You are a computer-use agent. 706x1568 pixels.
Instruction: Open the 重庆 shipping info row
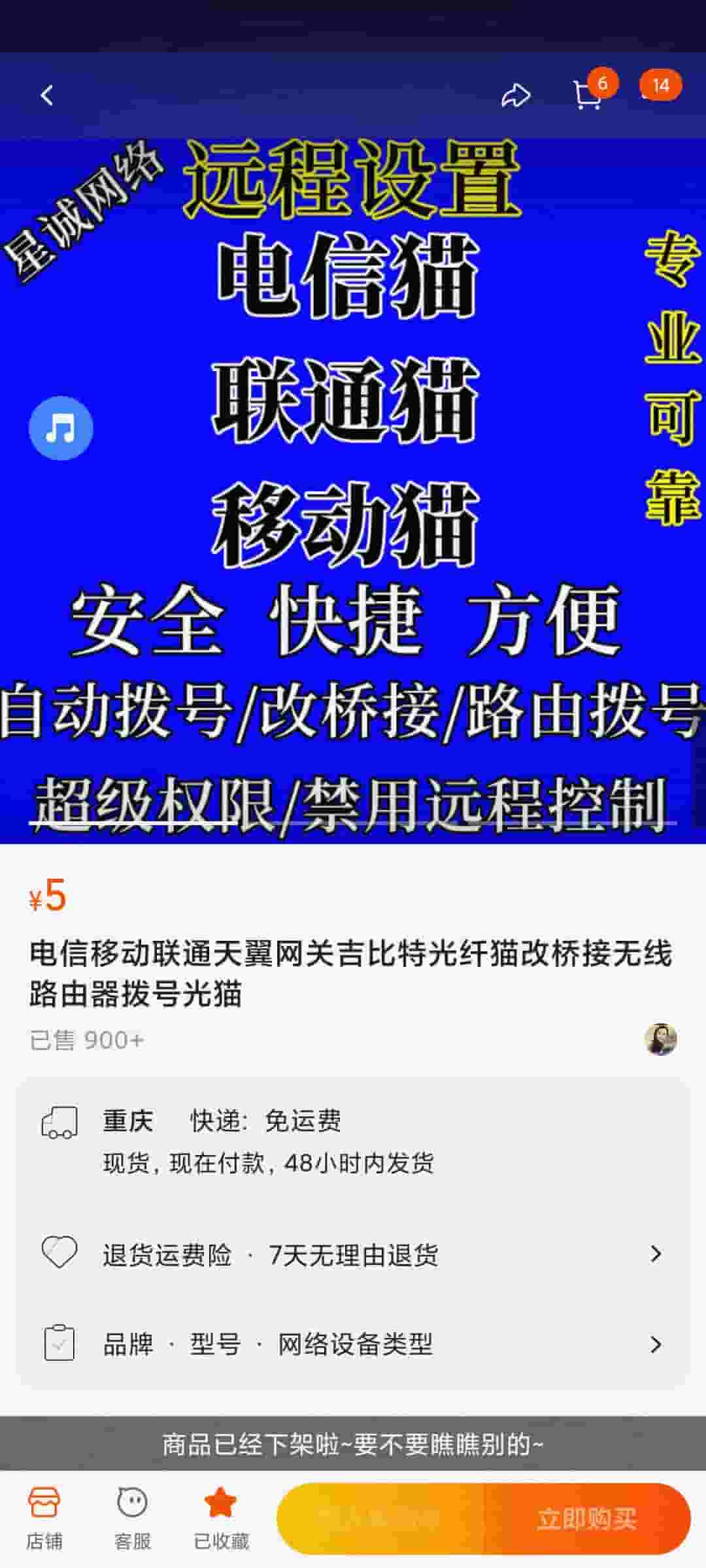coord(353,1141)
